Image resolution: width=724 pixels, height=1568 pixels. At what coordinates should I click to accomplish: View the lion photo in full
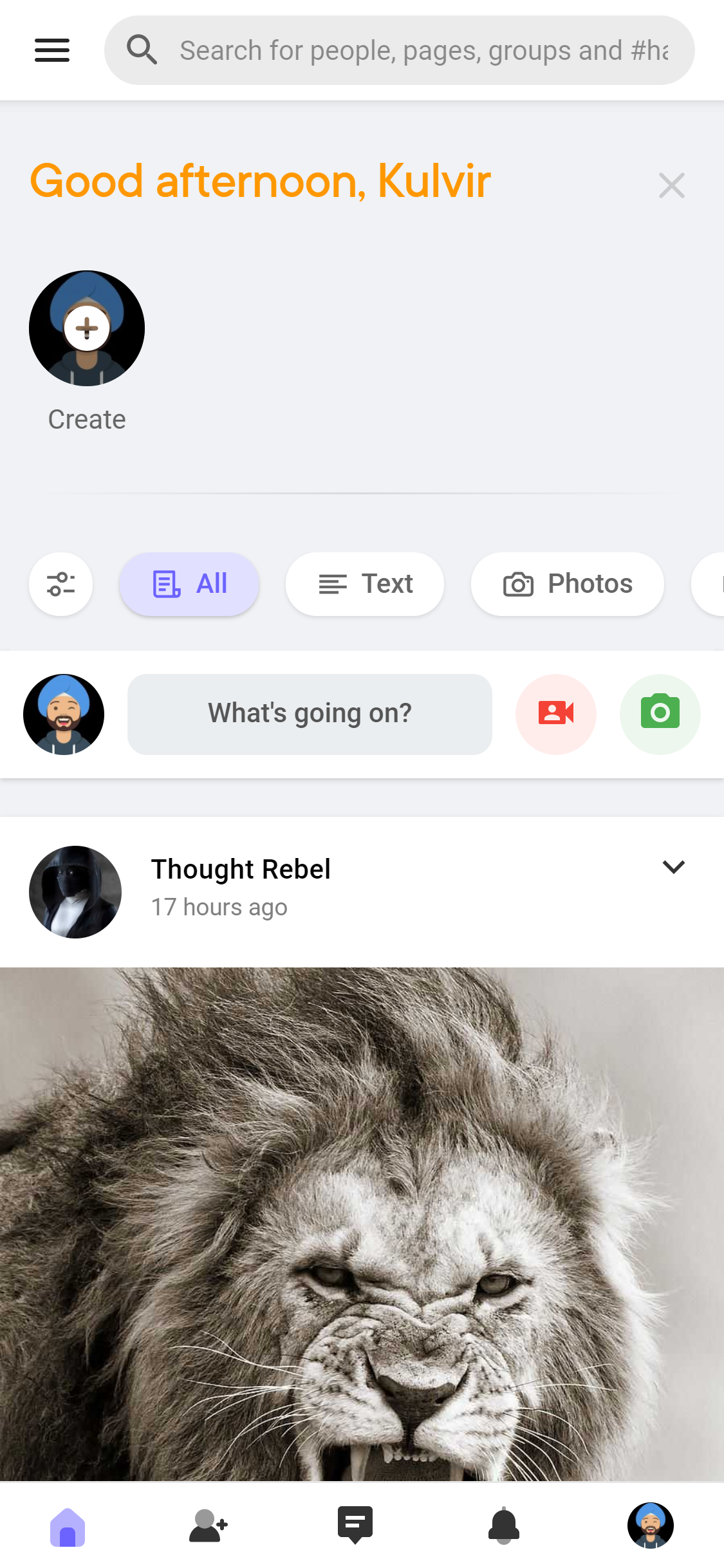[x=362, y=1223]
